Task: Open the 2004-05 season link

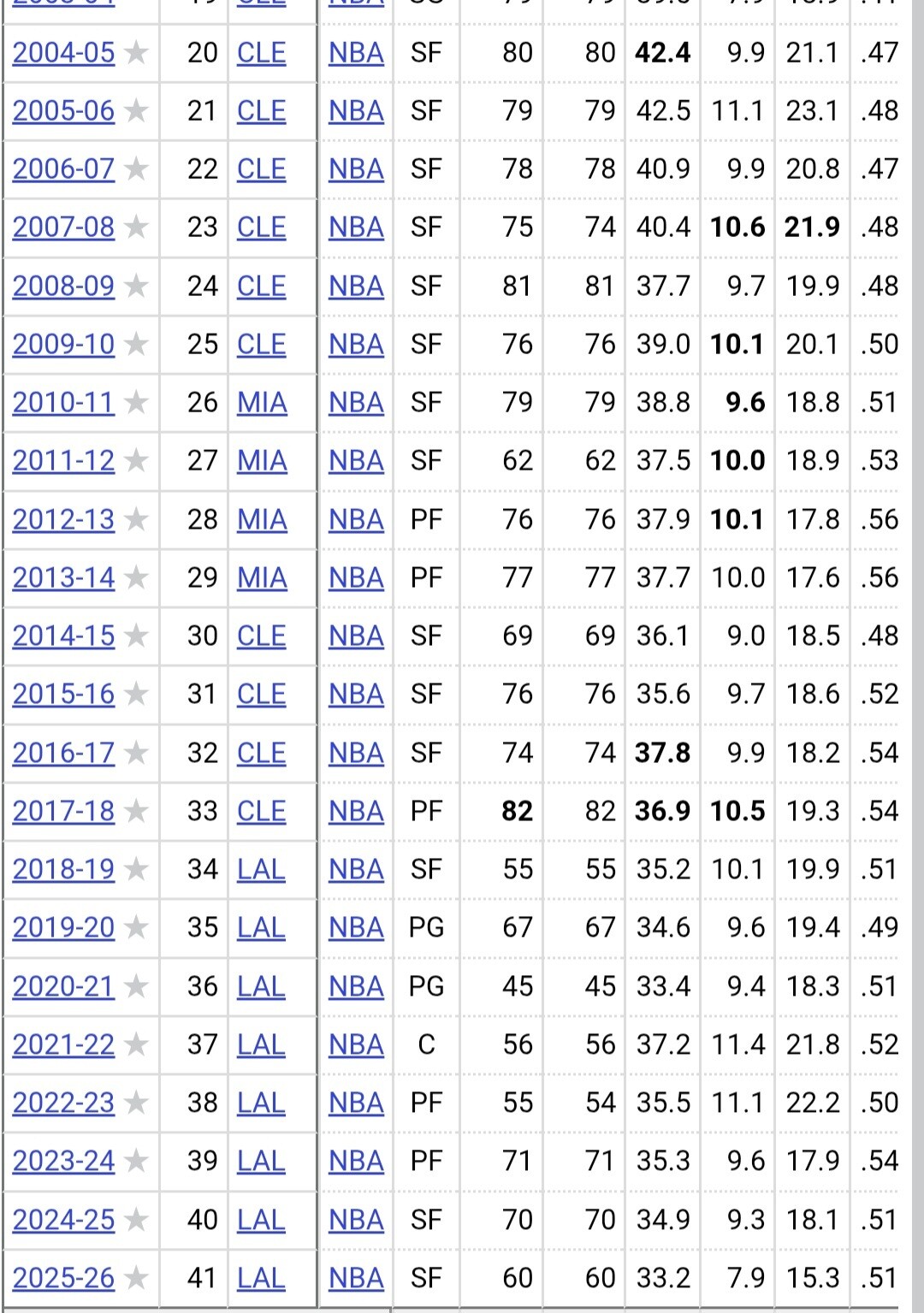Action: (63, 53)
